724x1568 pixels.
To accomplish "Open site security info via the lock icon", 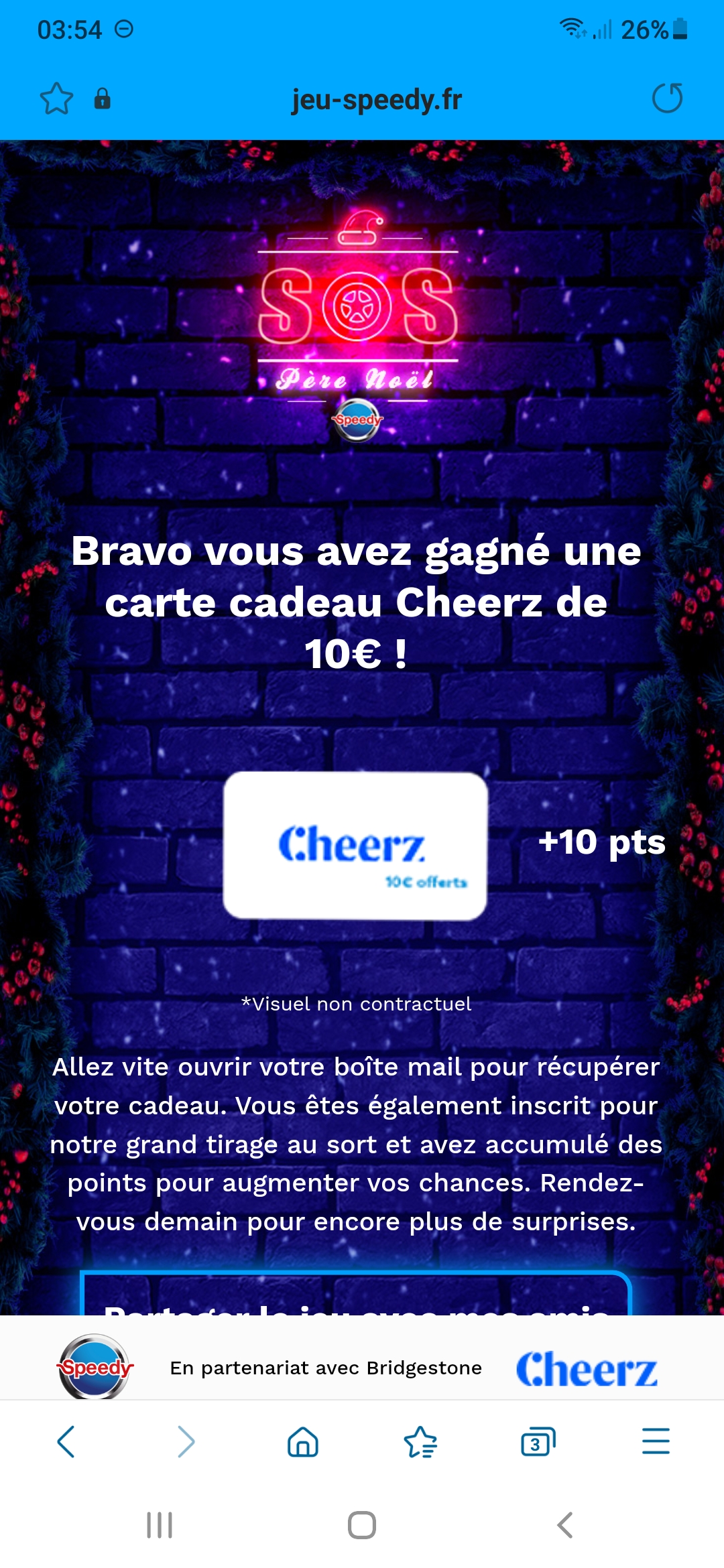I will (x=102, y=99).
